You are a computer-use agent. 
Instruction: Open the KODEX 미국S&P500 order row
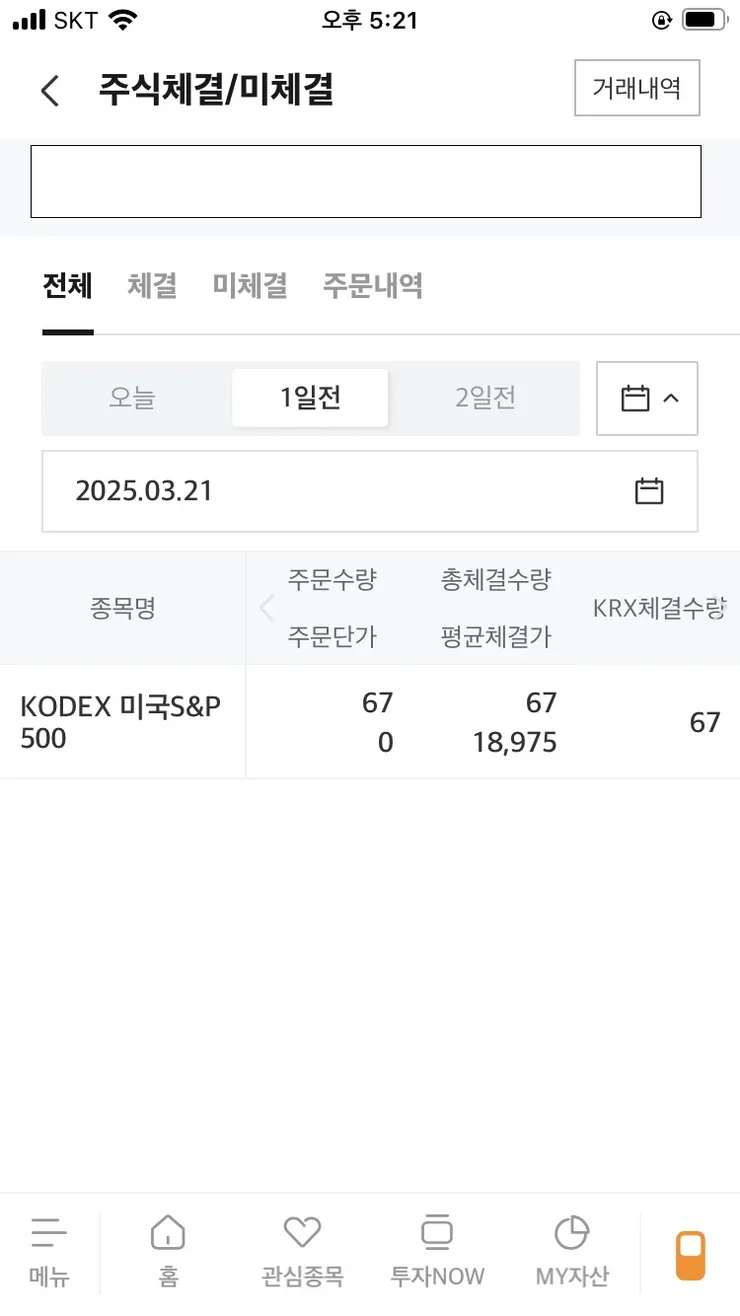370,722
